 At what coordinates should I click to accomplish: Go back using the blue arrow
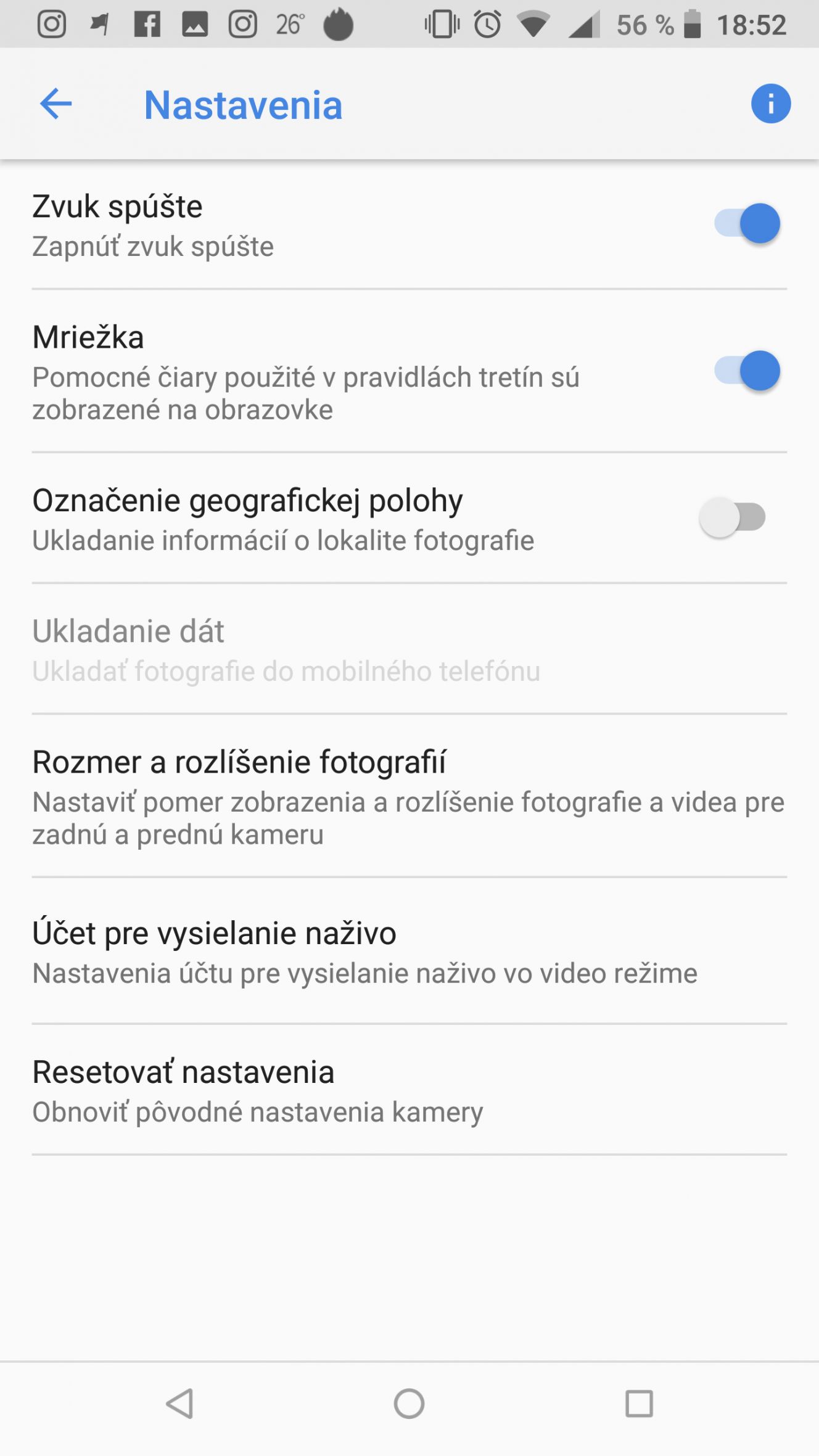tap(56, 104)
